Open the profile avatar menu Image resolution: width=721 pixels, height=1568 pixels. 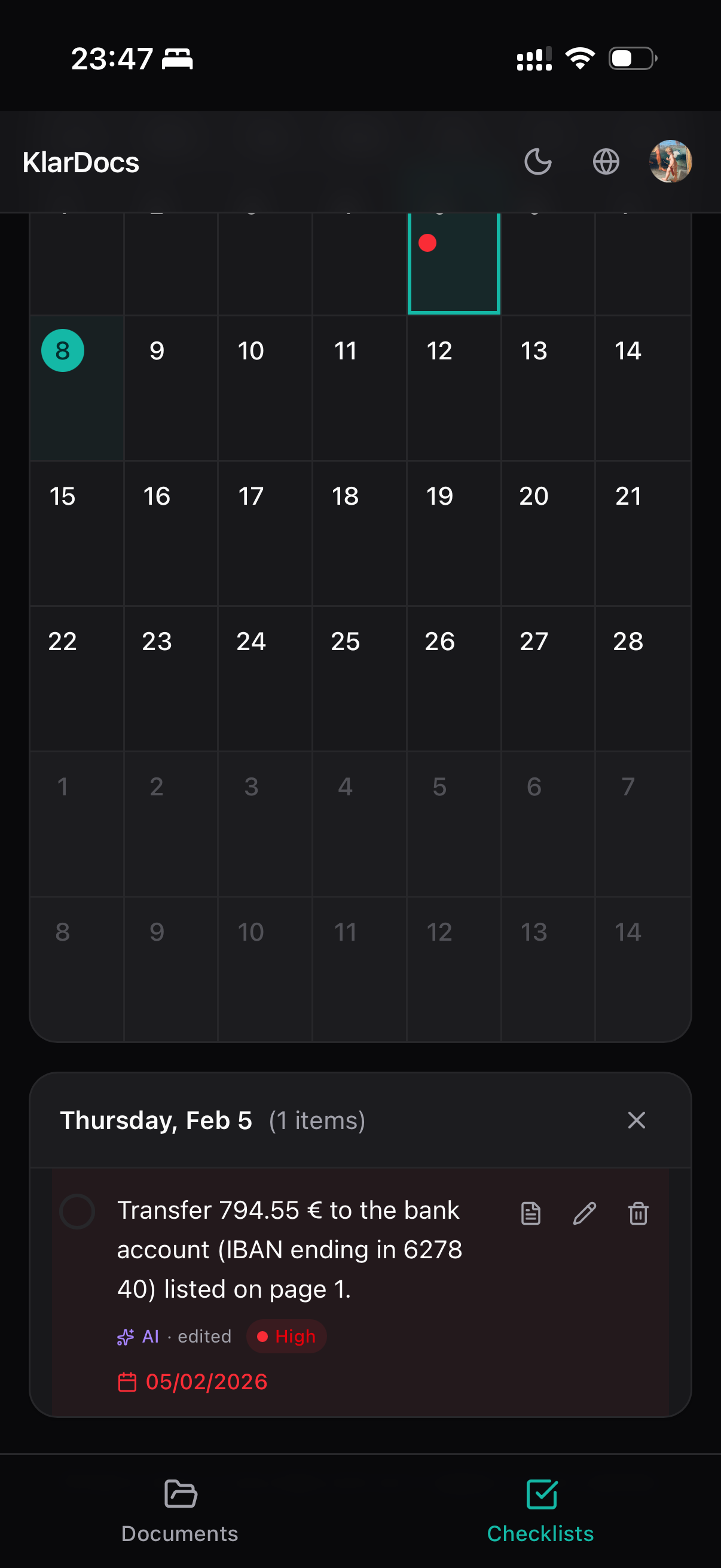tap(671, 162)
